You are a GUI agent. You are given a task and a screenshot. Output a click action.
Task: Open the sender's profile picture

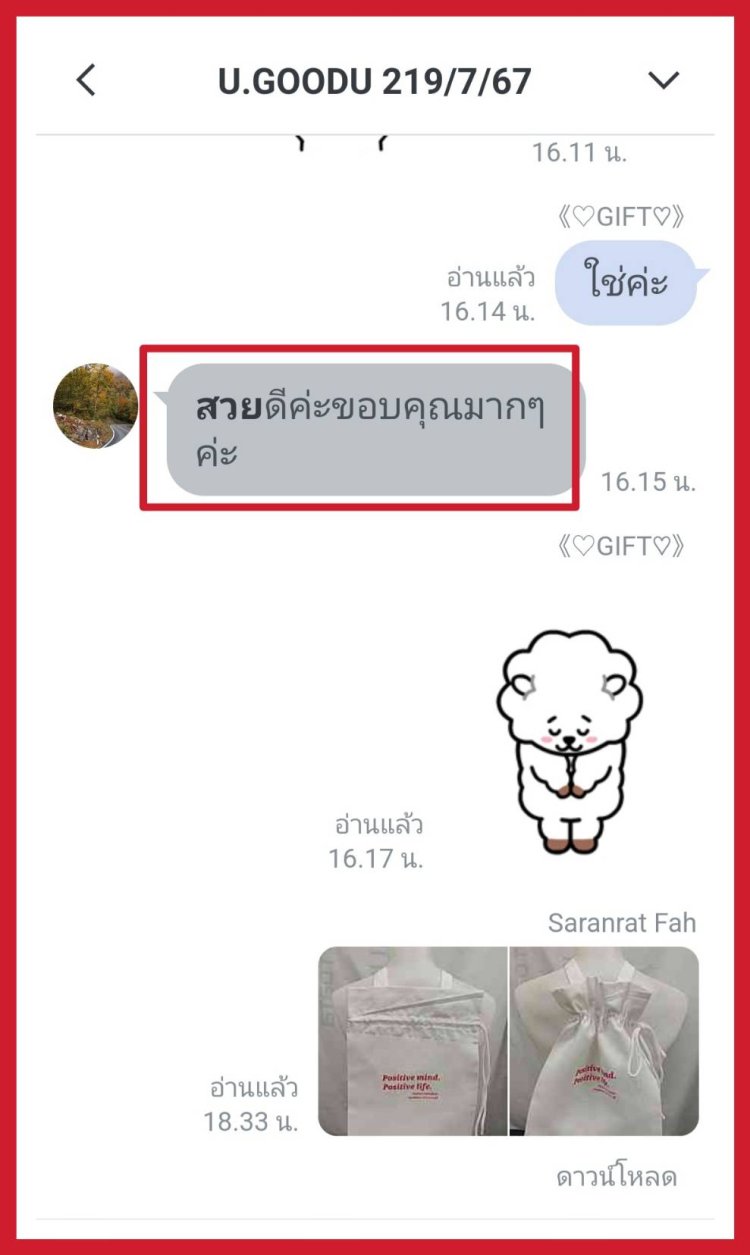pyautogui.click(x=96, y=406)
